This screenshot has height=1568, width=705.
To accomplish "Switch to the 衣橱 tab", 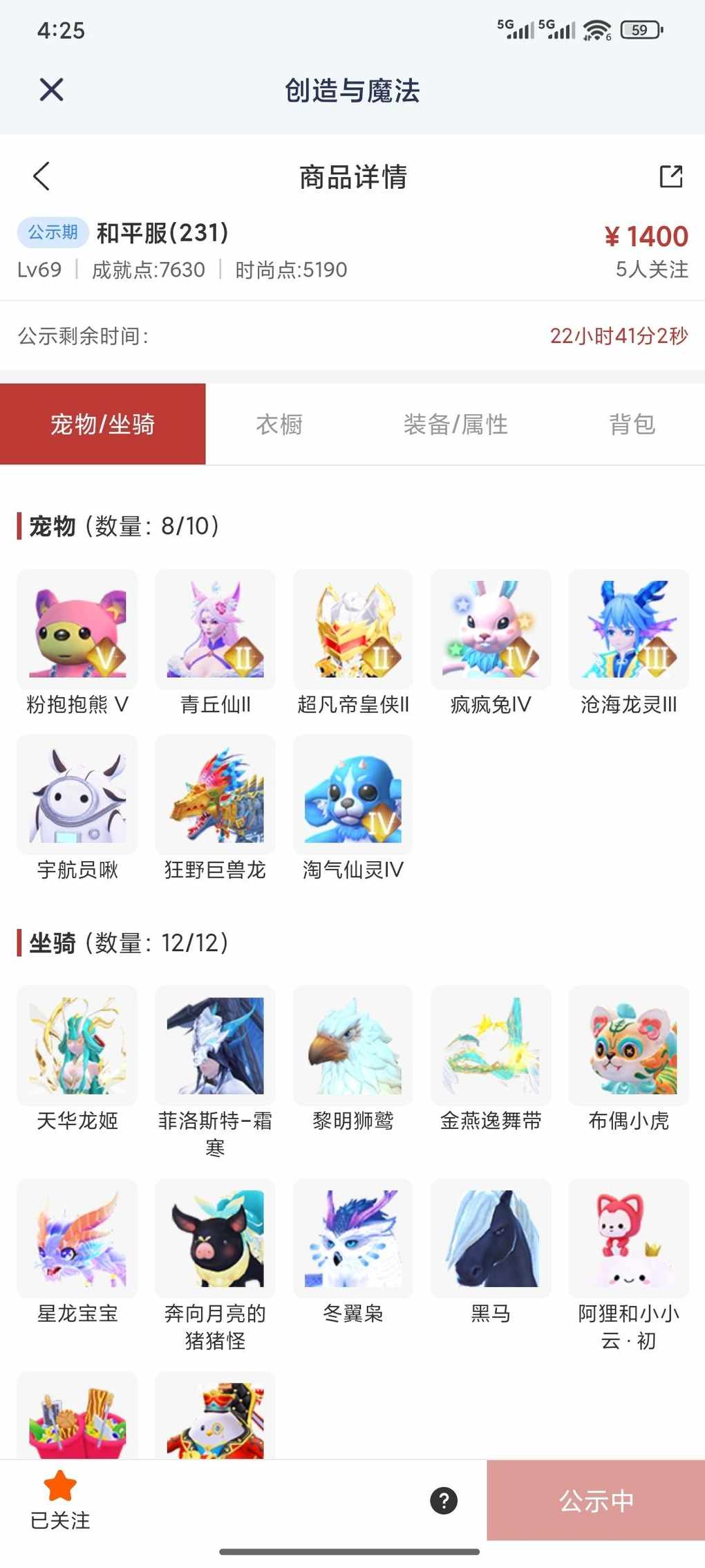I will (x=279, y=424).
